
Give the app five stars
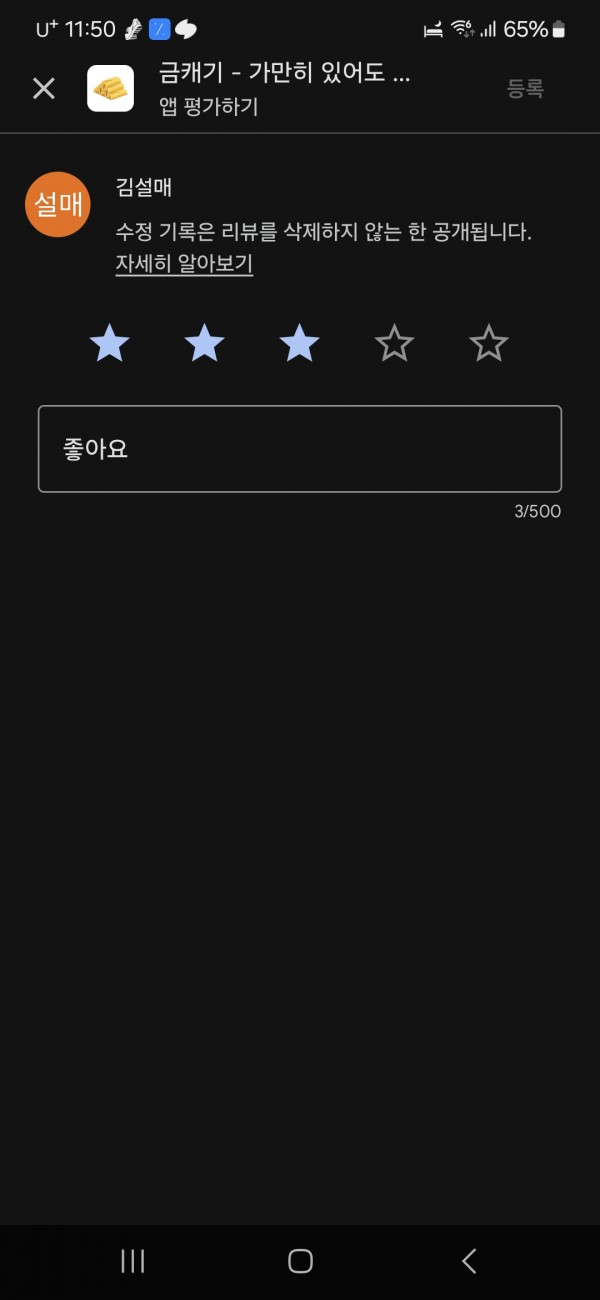[489, 344]
